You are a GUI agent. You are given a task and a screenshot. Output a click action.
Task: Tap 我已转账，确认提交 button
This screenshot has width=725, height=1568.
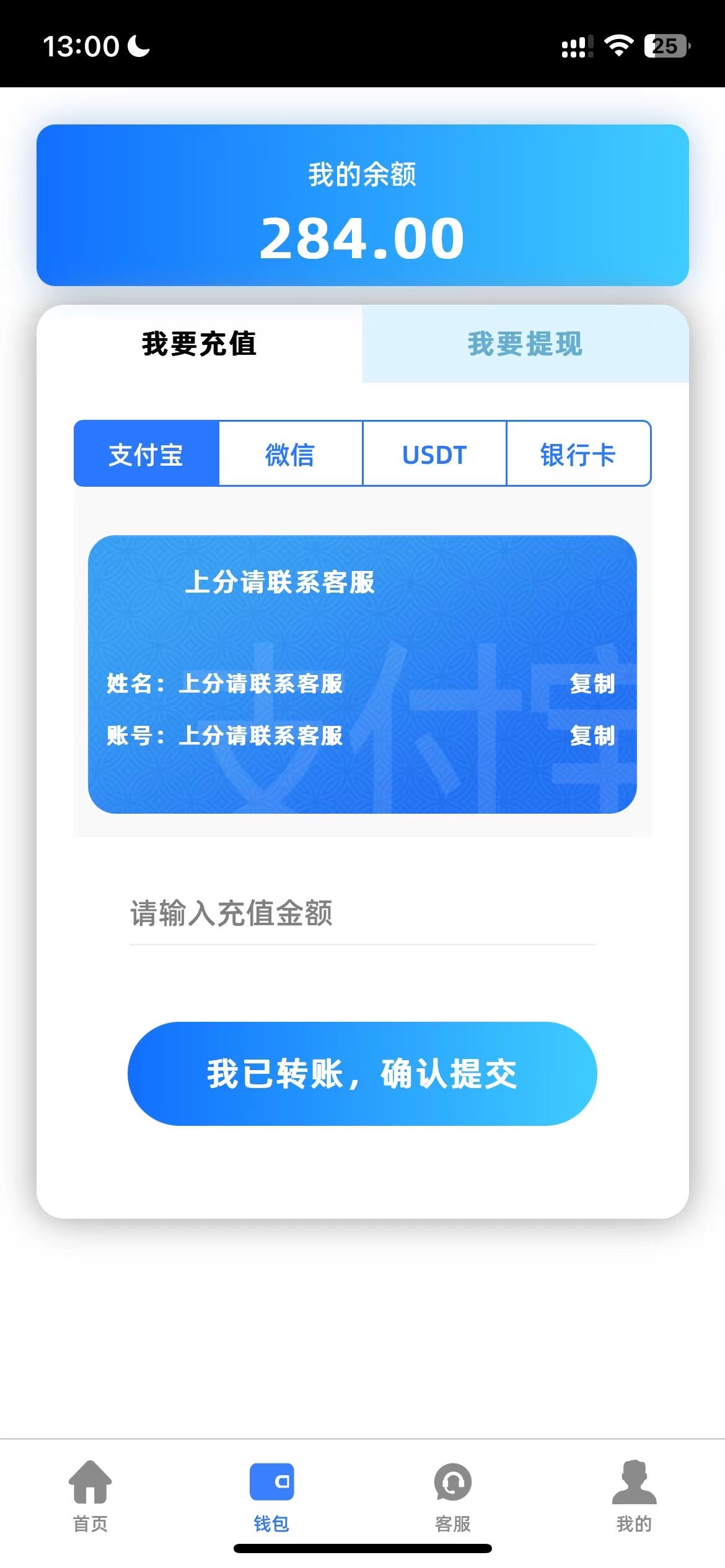tap(362, 1073)
